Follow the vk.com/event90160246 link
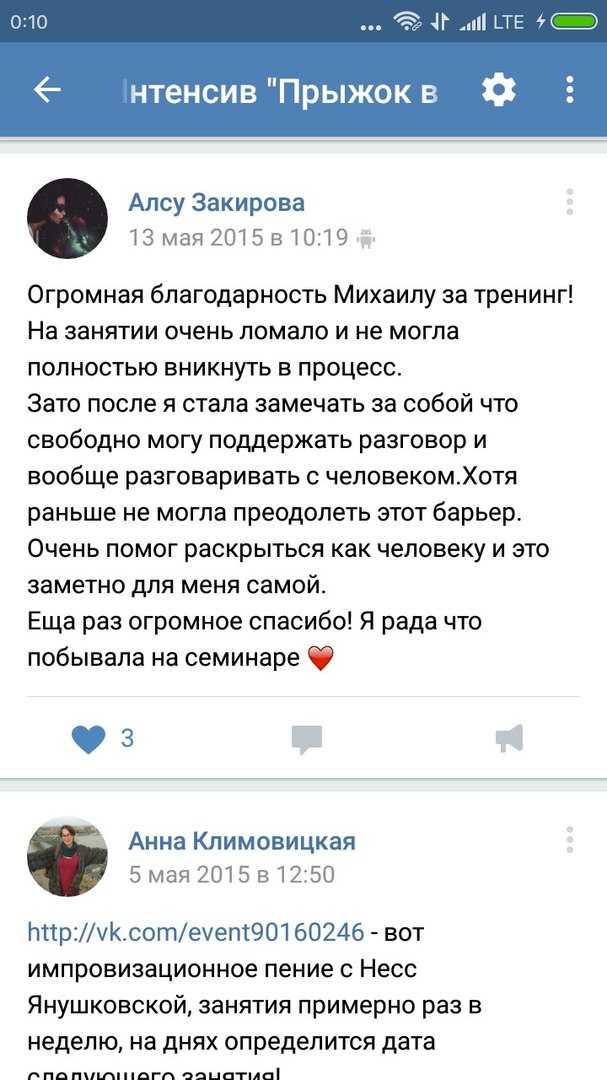 pos(196,932)
